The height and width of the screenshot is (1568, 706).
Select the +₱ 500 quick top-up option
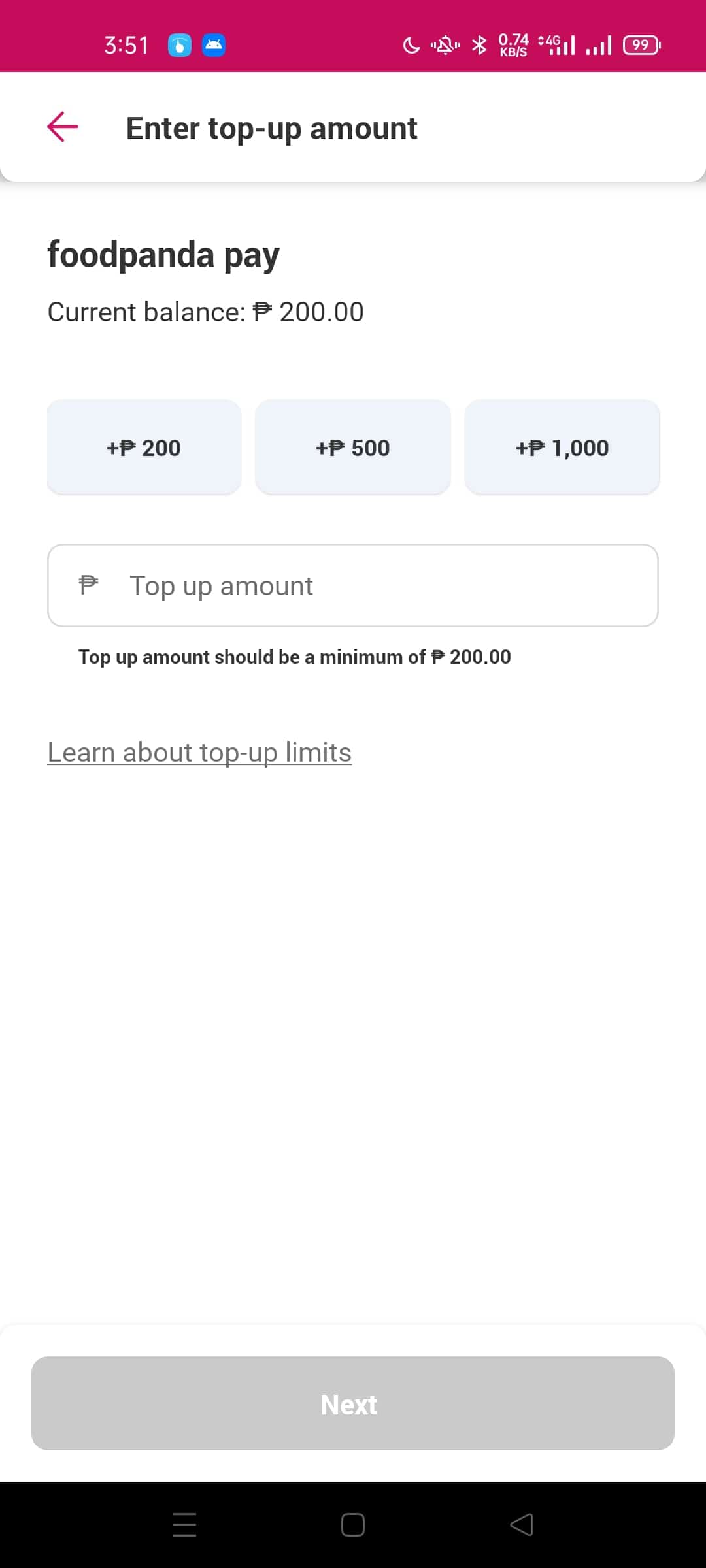[x=353, y=447]
